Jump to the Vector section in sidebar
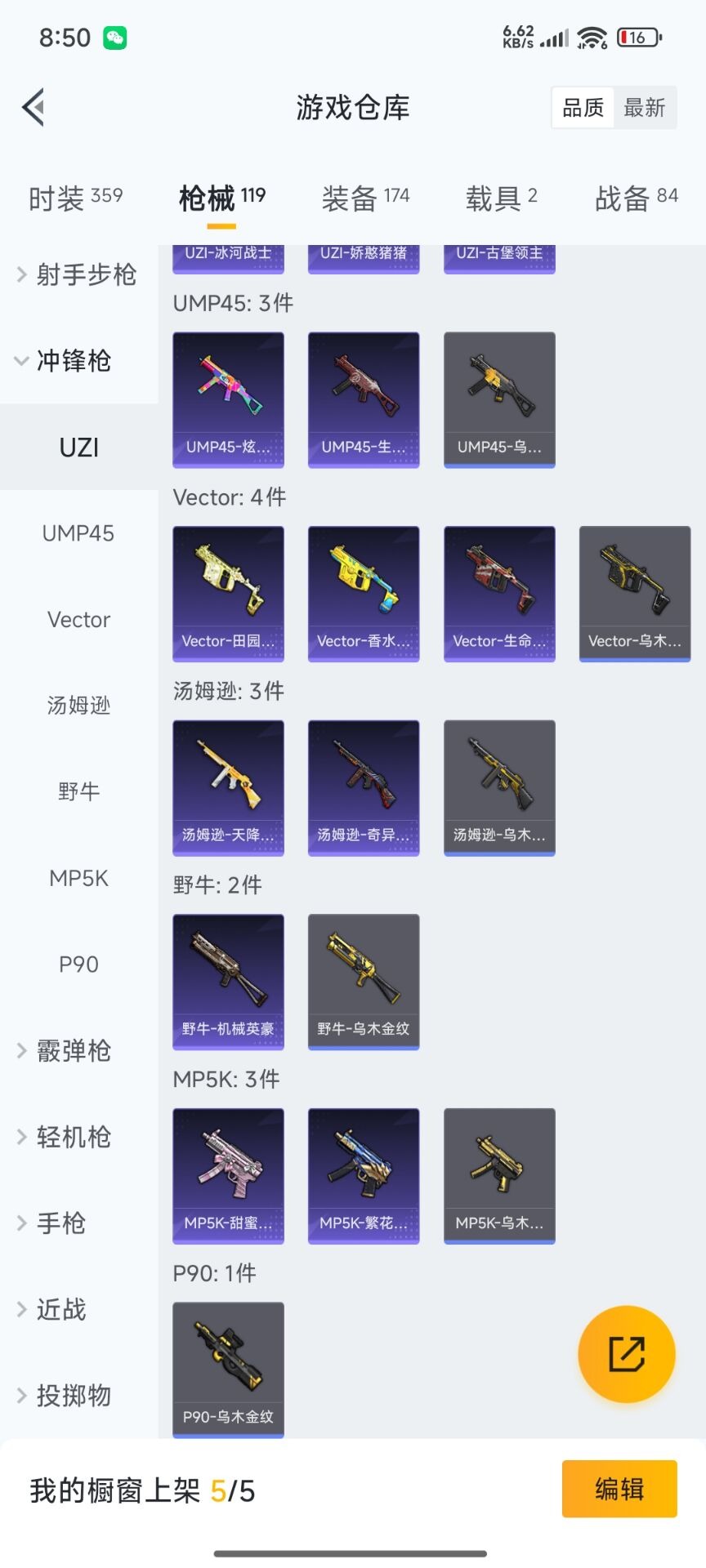This screenshot has width=706, height=1568. point(78,620)
